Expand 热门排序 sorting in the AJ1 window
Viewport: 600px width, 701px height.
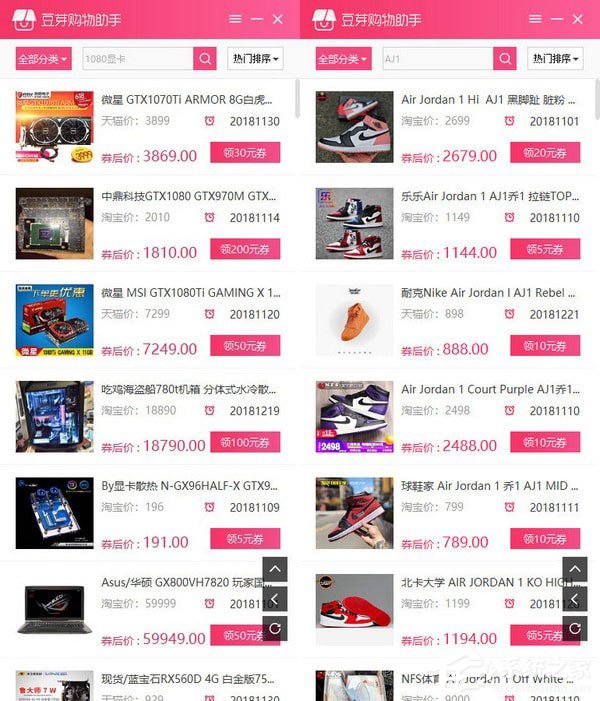pyautogui.click(x=555, y=59)
